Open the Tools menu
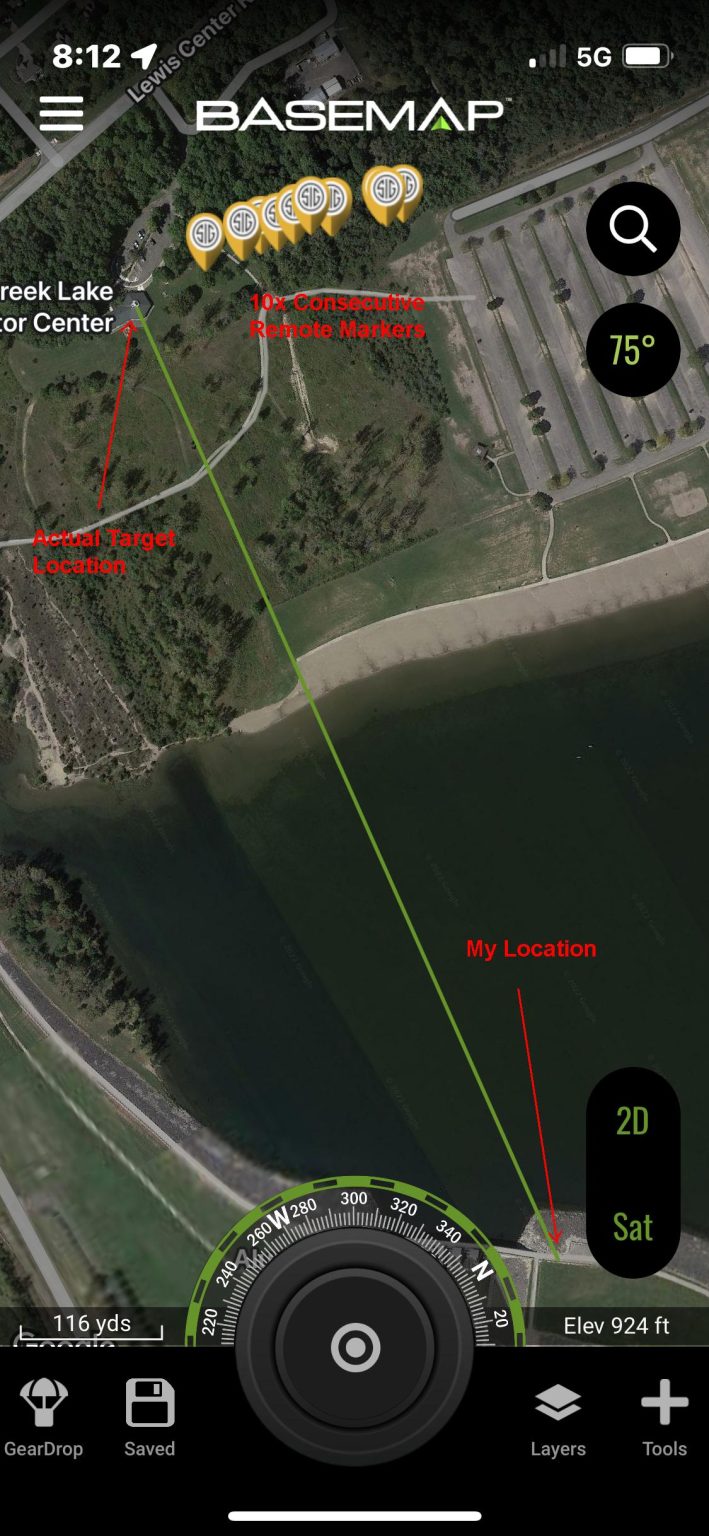Screen dimensions: 709x1536 (x=664, y=1418)
